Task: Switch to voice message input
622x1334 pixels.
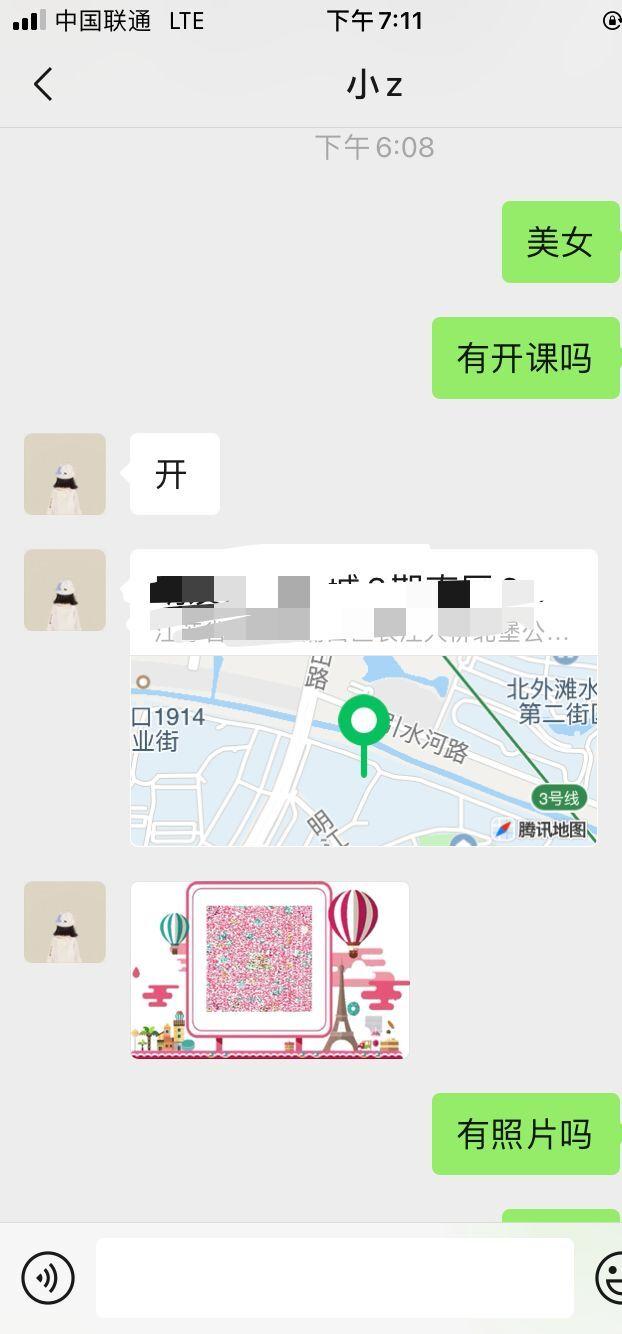Action: [48, 1277]
